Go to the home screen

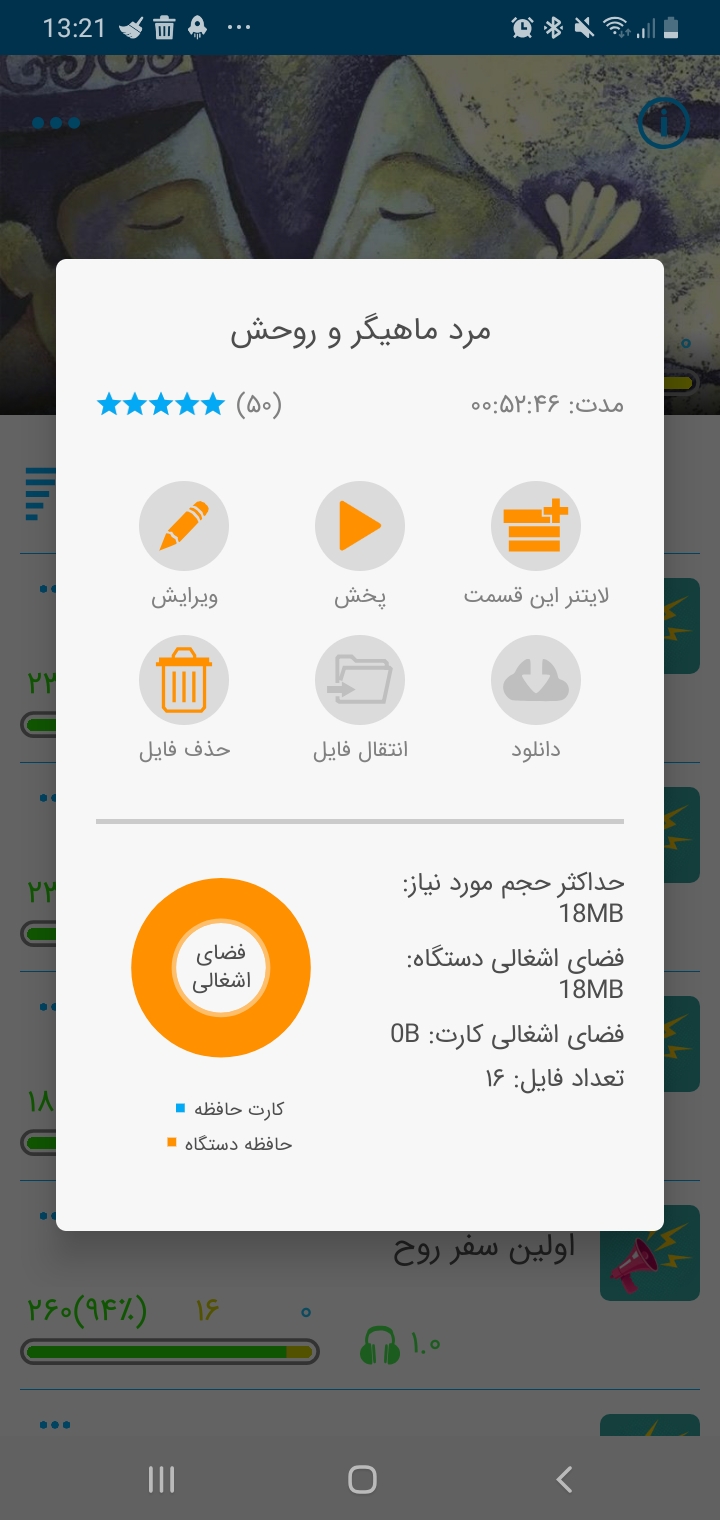pos(362,1479)
